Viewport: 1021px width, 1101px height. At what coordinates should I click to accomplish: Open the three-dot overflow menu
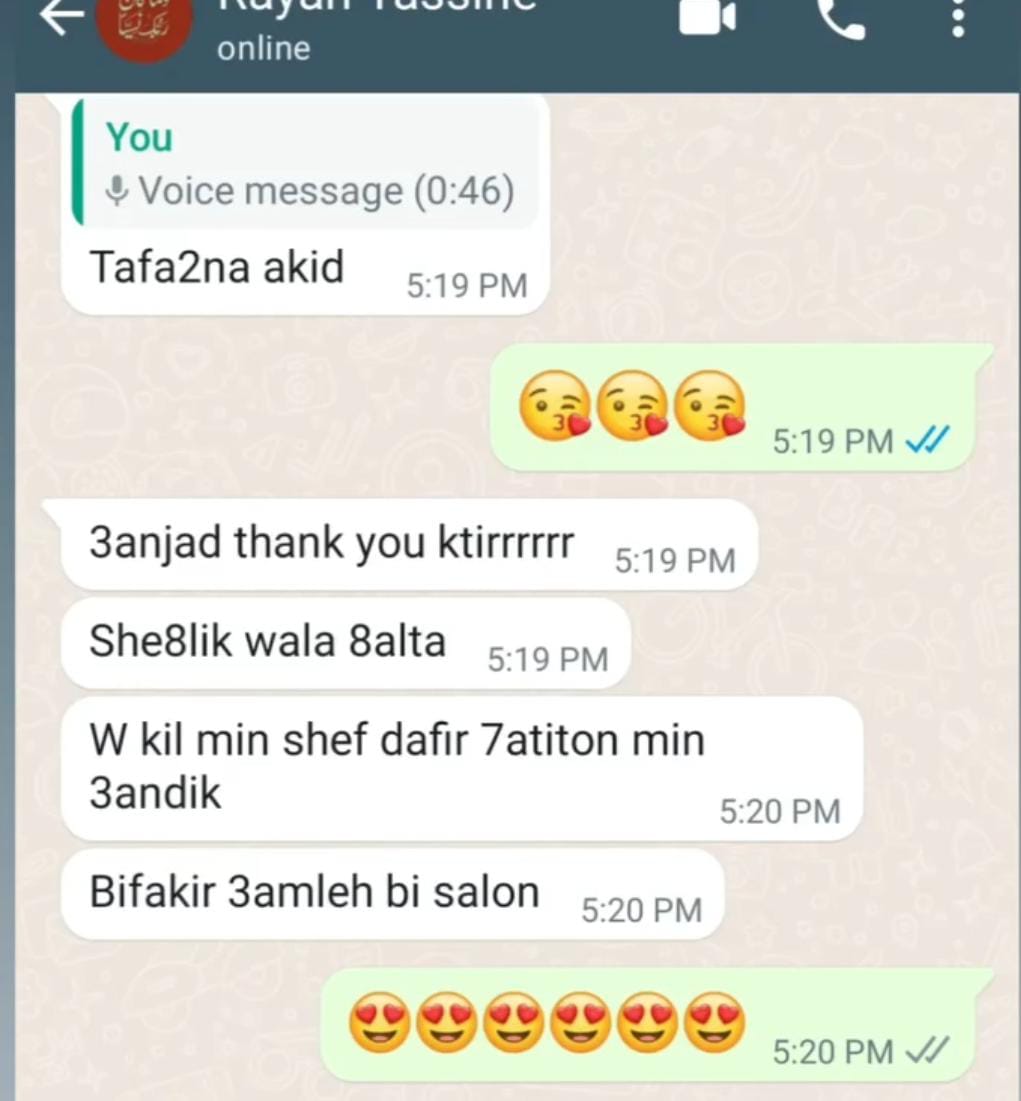(958, 17)
